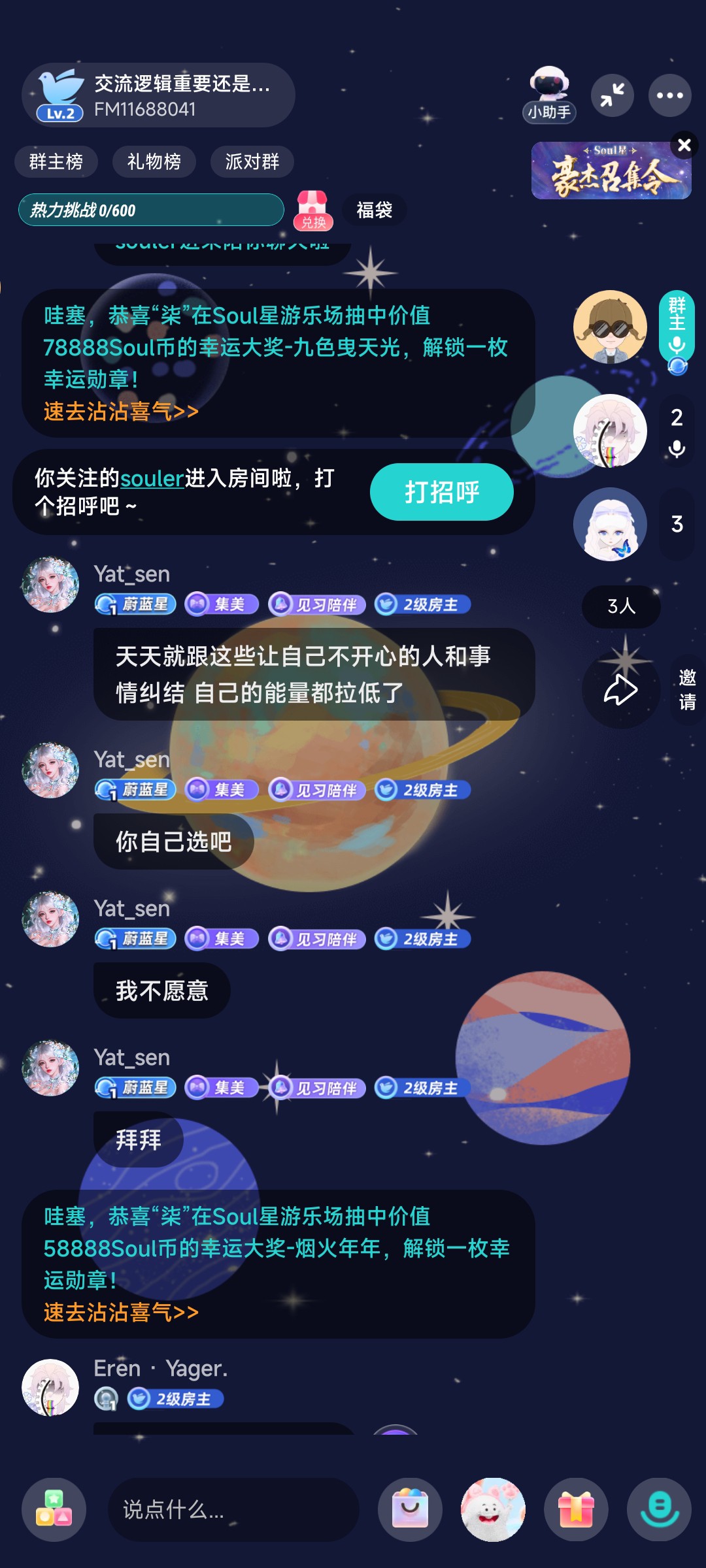The image size is (706, 1568).
Task: Open the 群主榜 ranking
Action: click(56, 161)
